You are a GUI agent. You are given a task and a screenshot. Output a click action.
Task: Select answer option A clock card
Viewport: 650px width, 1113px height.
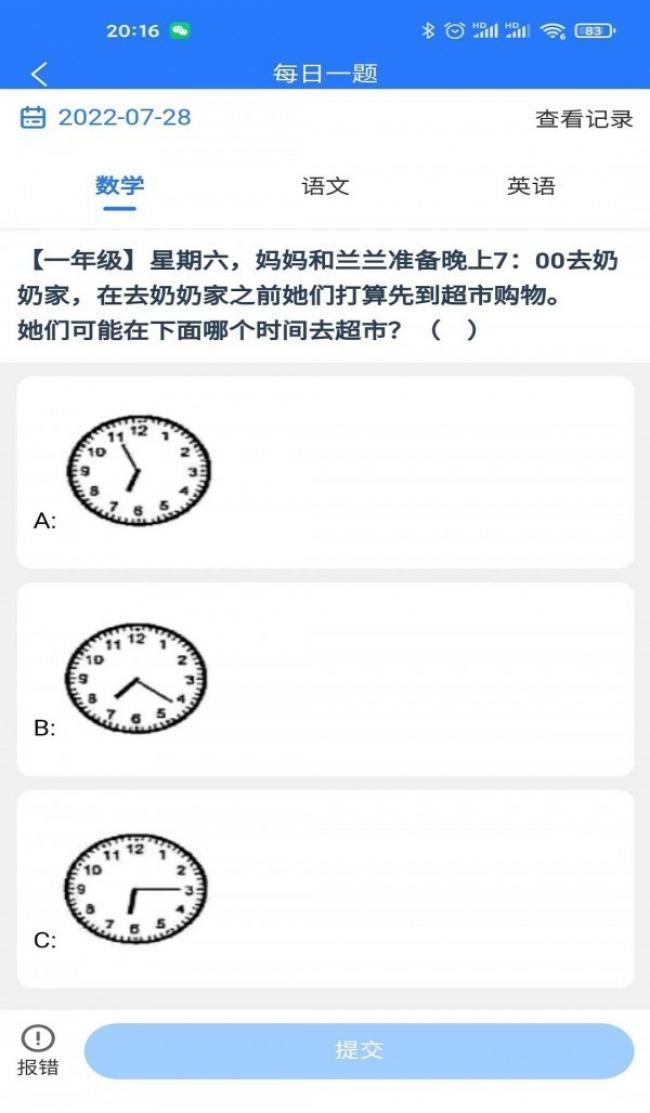click(x=325, y=472)
